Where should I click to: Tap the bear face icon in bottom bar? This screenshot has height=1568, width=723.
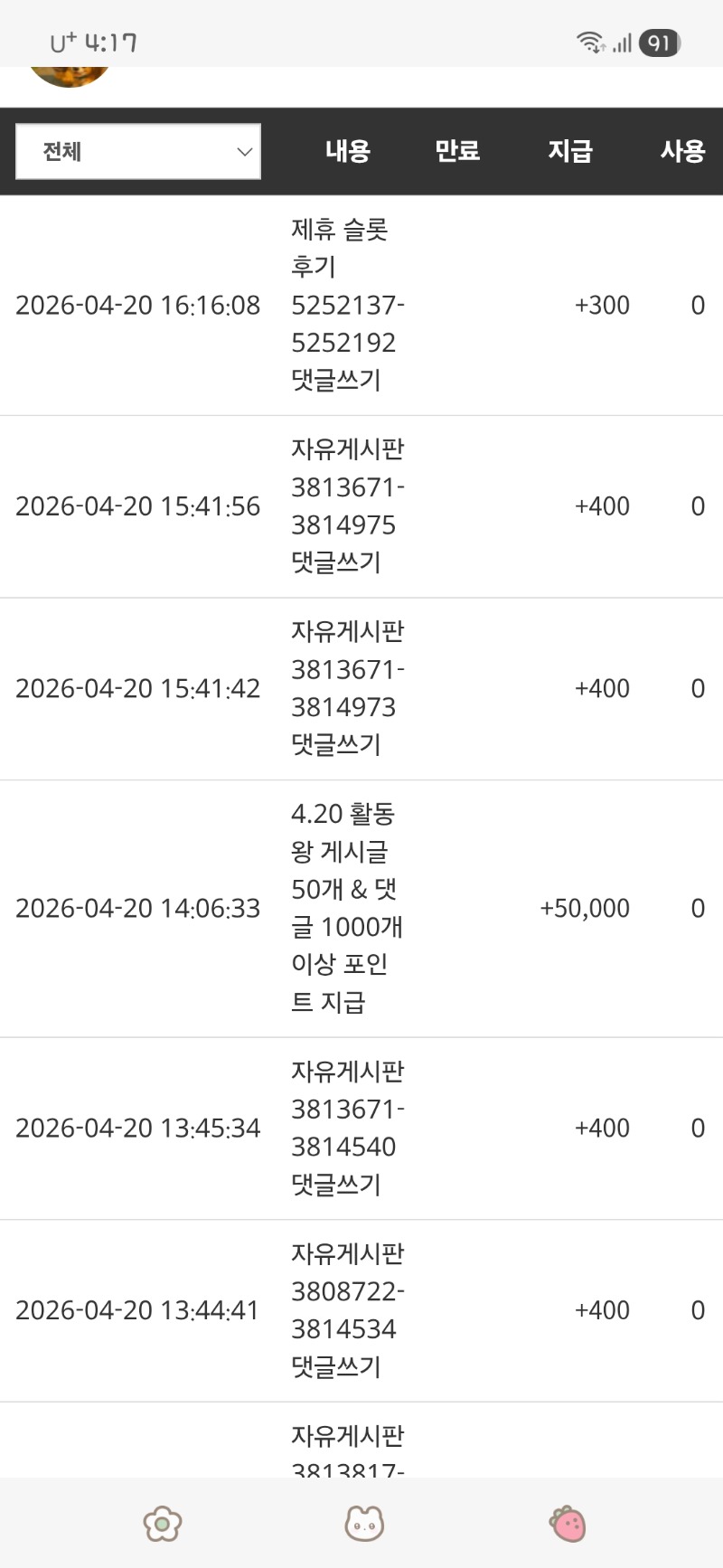pos(364,1524)
